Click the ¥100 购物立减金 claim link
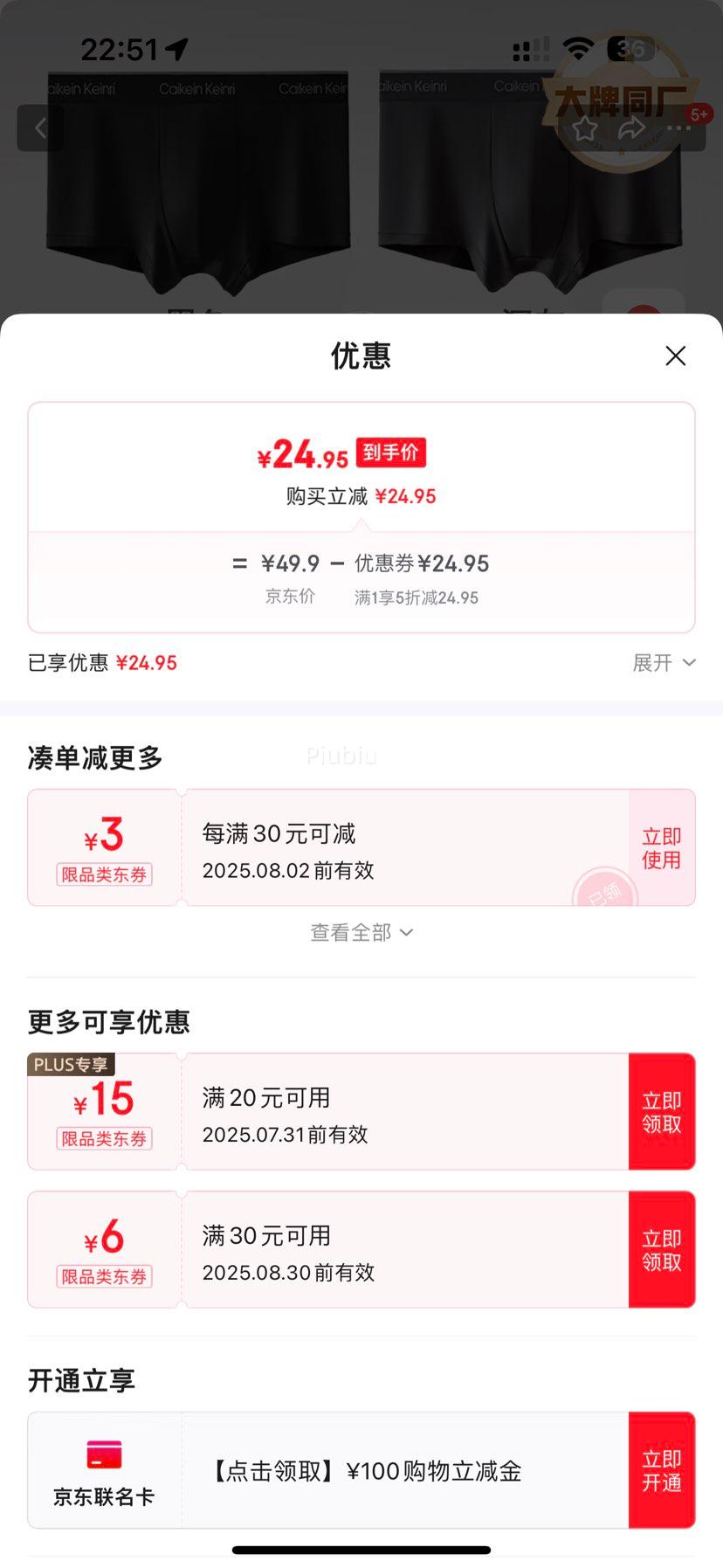Screen dimensions: 723x1568 point(367,1470)
